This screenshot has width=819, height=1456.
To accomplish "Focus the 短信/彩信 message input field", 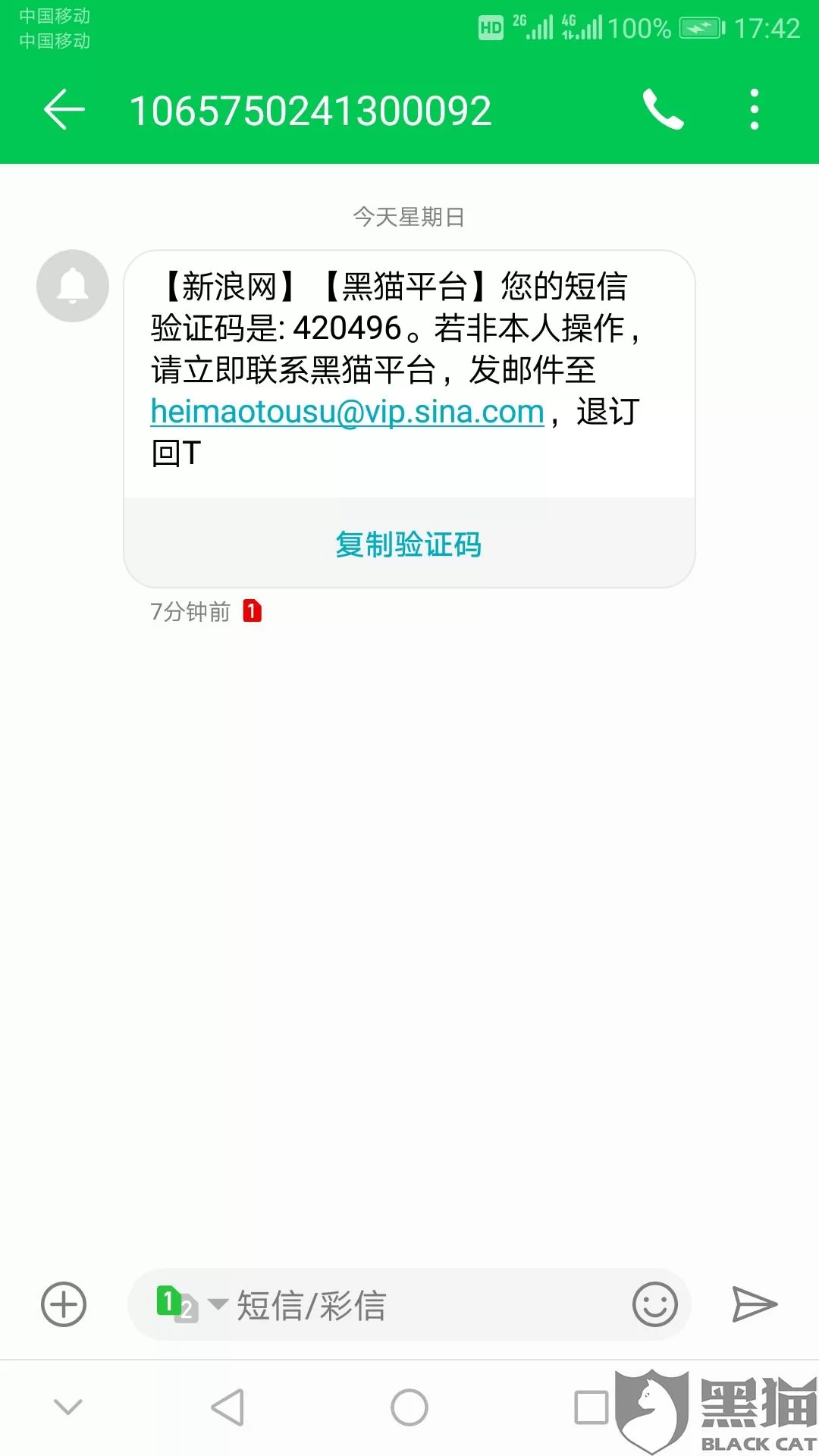I will pyautogui.click(x=425, y=1304).
